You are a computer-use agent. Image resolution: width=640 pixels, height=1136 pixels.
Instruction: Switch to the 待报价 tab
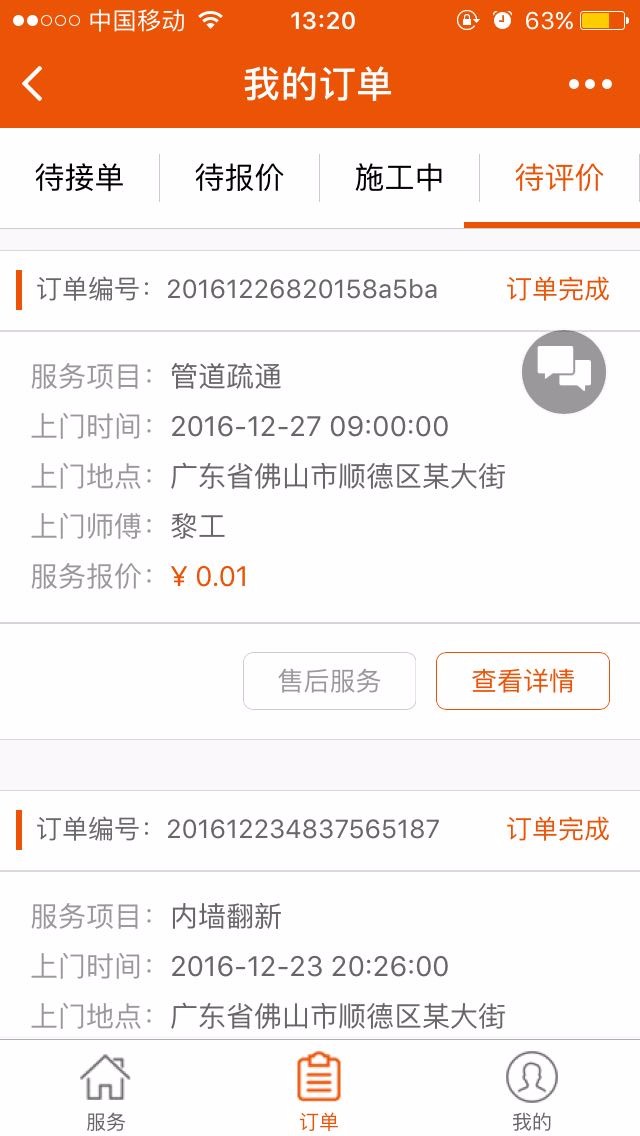coord(239,178)
